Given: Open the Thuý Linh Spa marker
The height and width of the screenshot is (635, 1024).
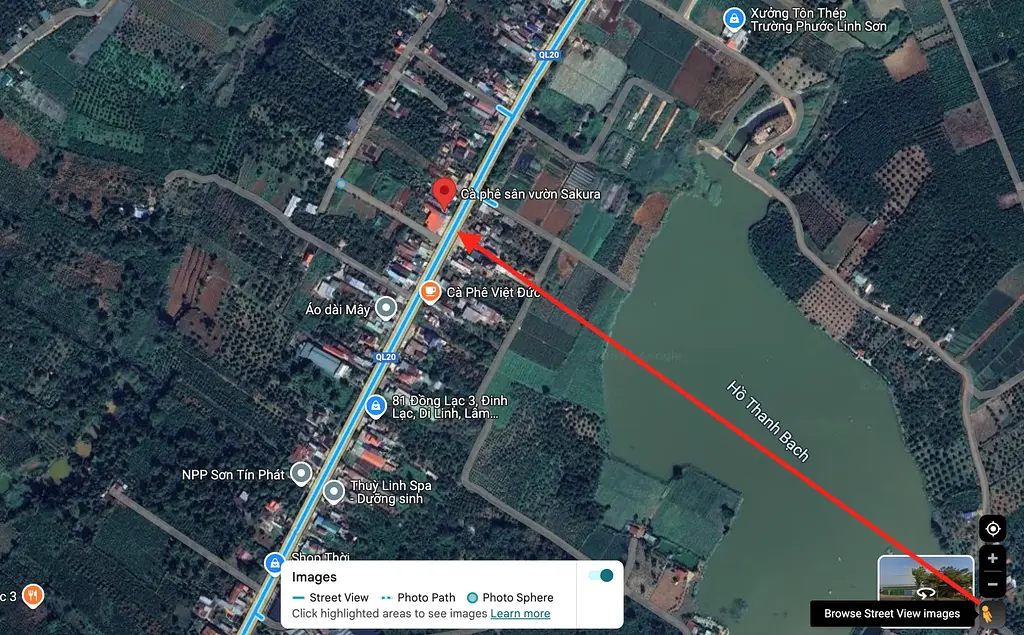Looking at the screenshot, I should (x=334, y=491).
